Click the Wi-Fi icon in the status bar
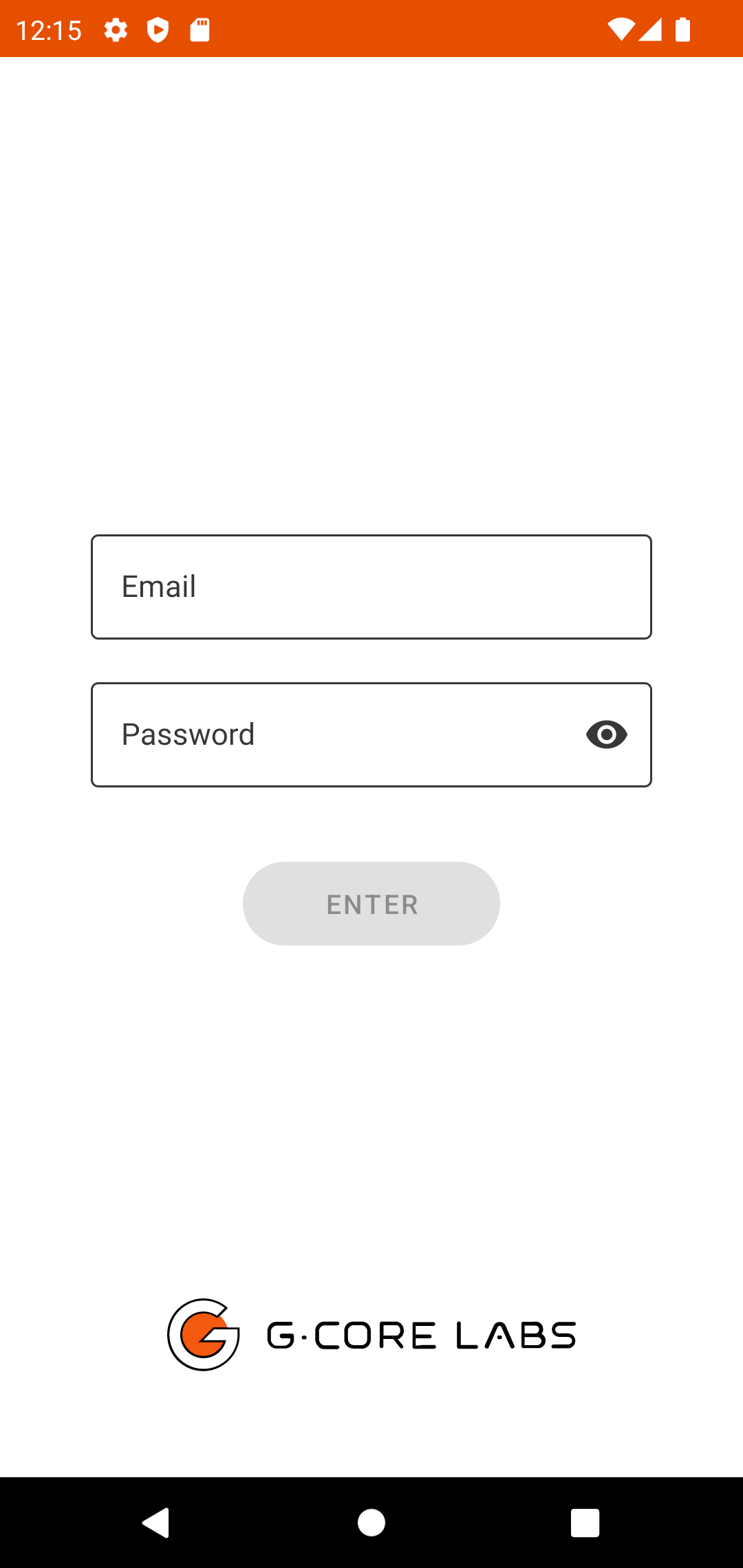743x1568 pixels. 621,29
